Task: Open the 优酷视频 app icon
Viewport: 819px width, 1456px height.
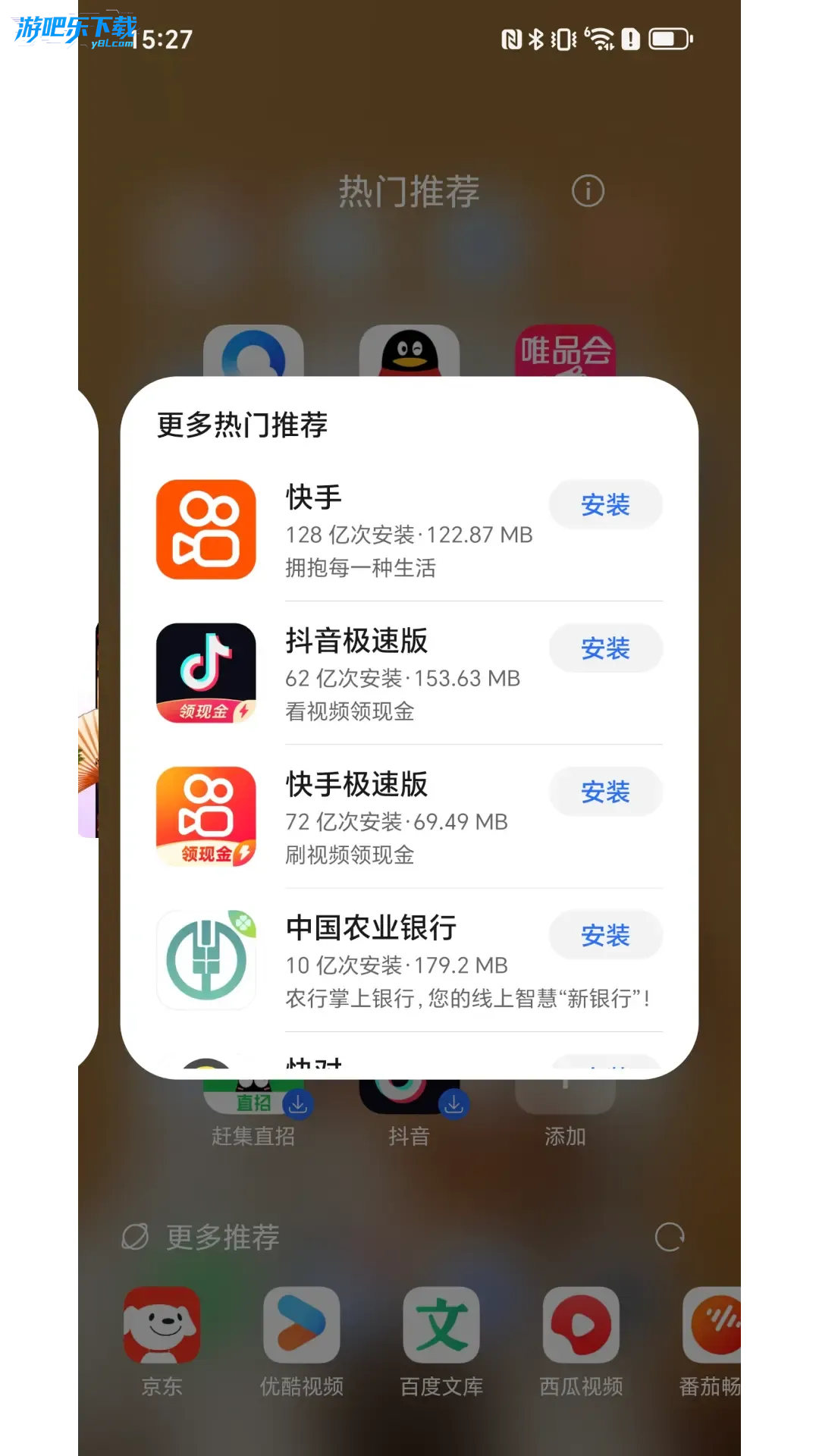Action: tap(302, 1325)
